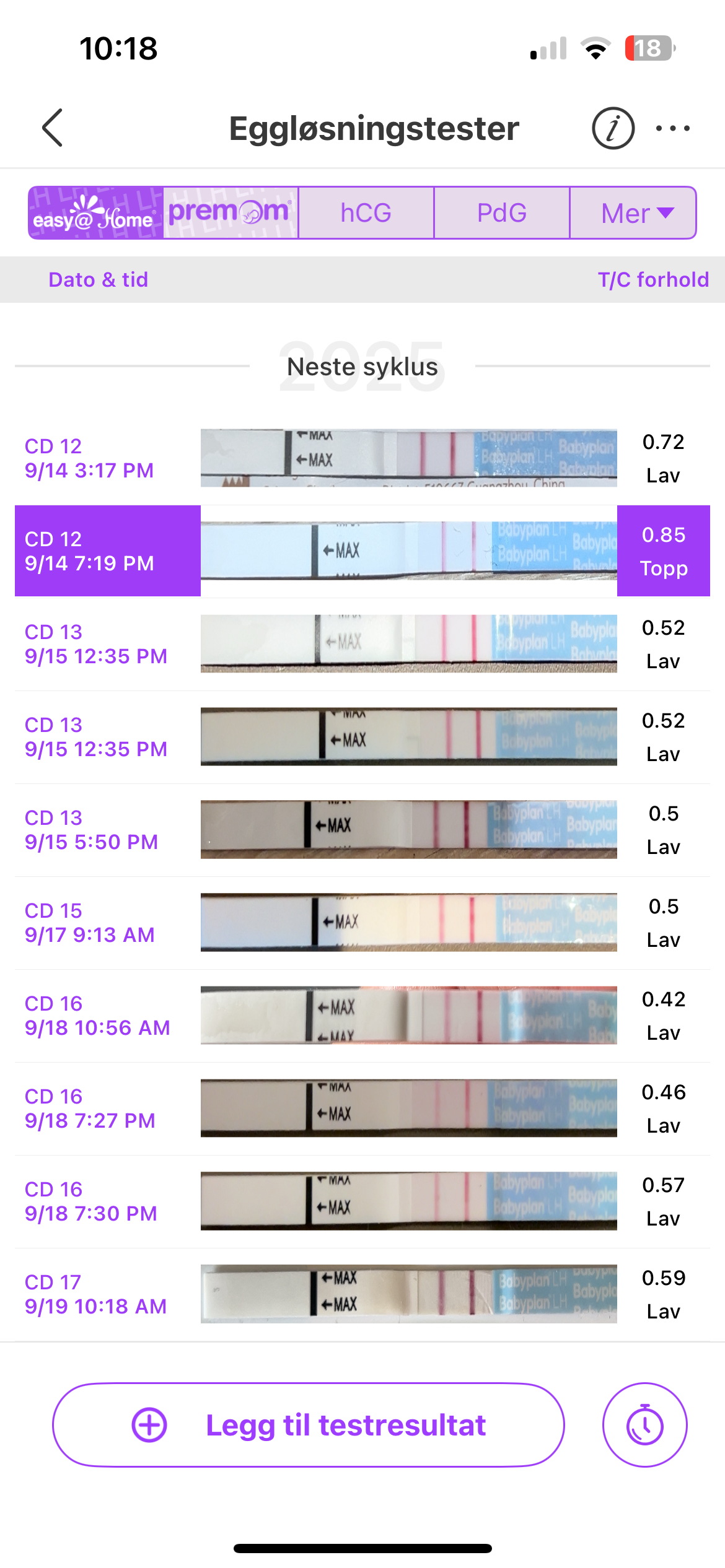The width and height of the screenshot is (725, 1568).
Task: Tap Legg til testresultat button
Action: [308, 1425]
